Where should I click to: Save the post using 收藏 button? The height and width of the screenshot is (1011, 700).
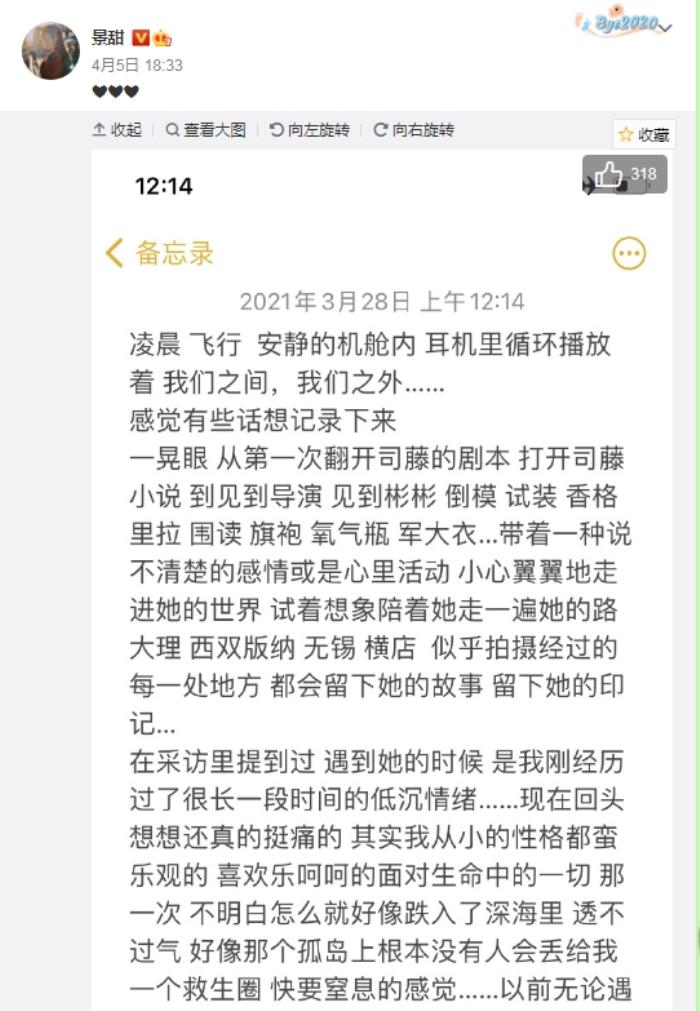pos(644,134)
